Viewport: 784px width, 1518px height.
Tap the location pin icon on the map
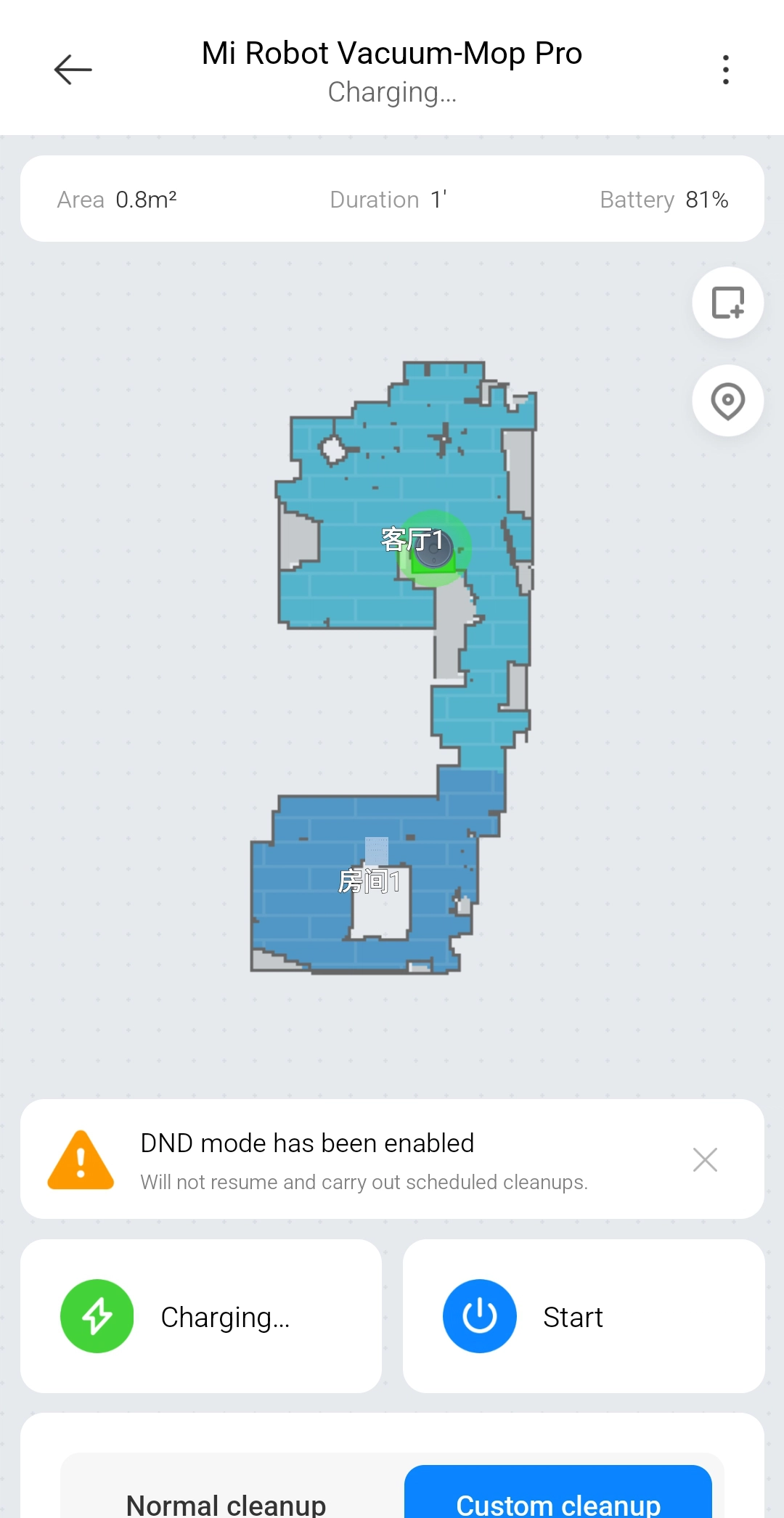(x=727, y=401)
